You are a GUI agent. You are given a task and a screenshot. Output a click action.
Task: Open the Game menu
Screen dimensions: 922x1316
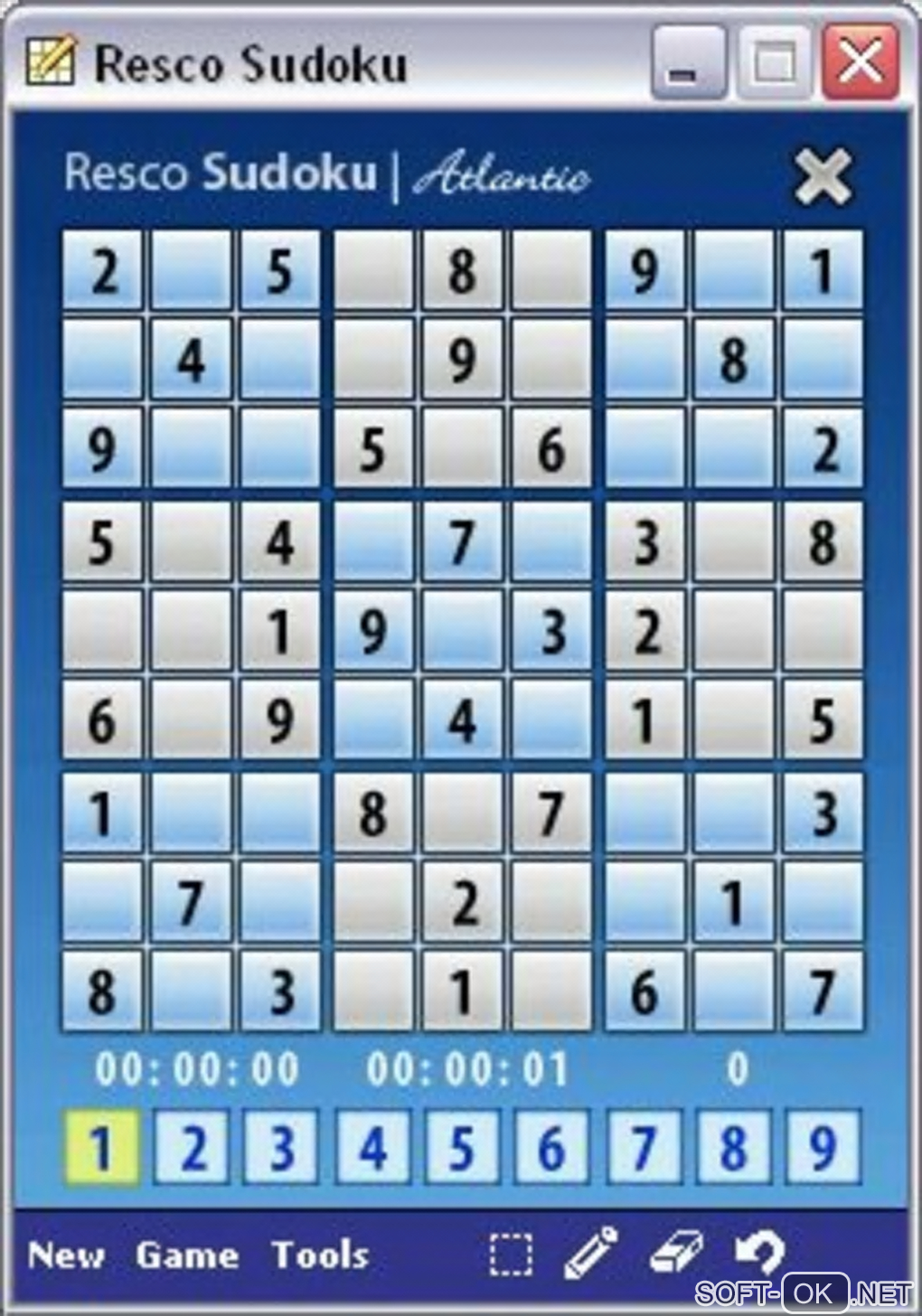click(x=187, y=1255)
